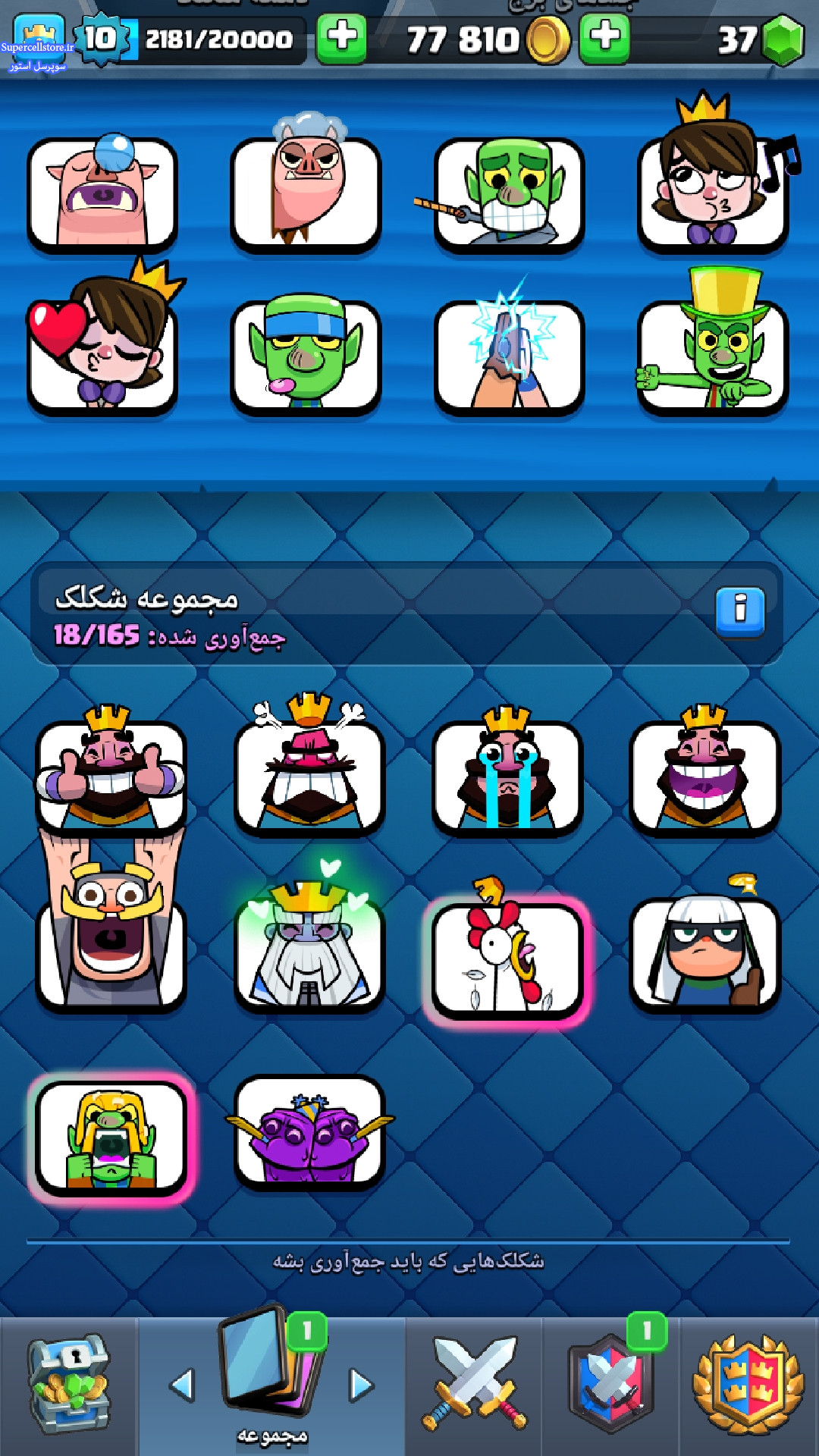Open the shop chest tab
The height and width of the screenshot is (1456, 819).
pyautogui.click(x=68, y=1385)
